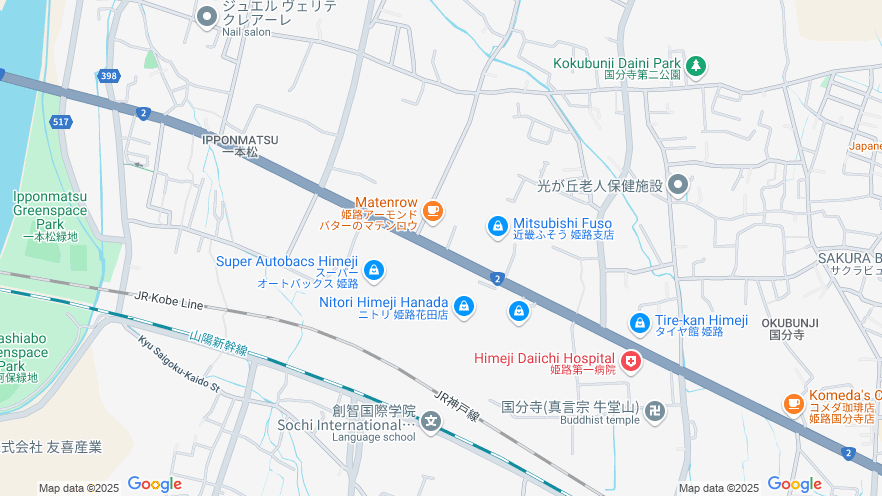Tap the Komeda's Coffee marker

[793, 403]
